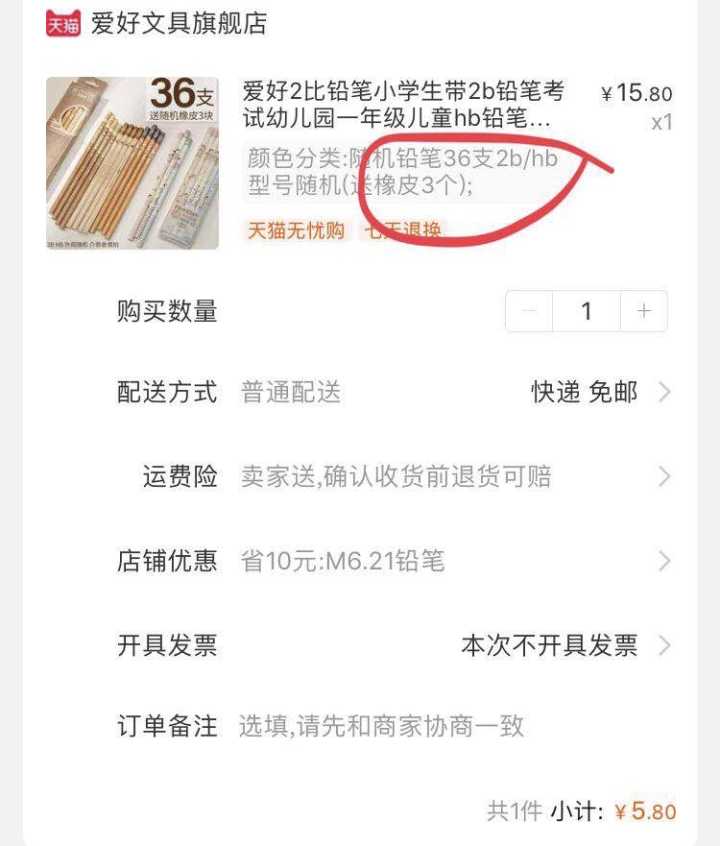Increase purchase quantity with the plus button
The width and height of the screenshot is (720, 846).
(643, 312)
